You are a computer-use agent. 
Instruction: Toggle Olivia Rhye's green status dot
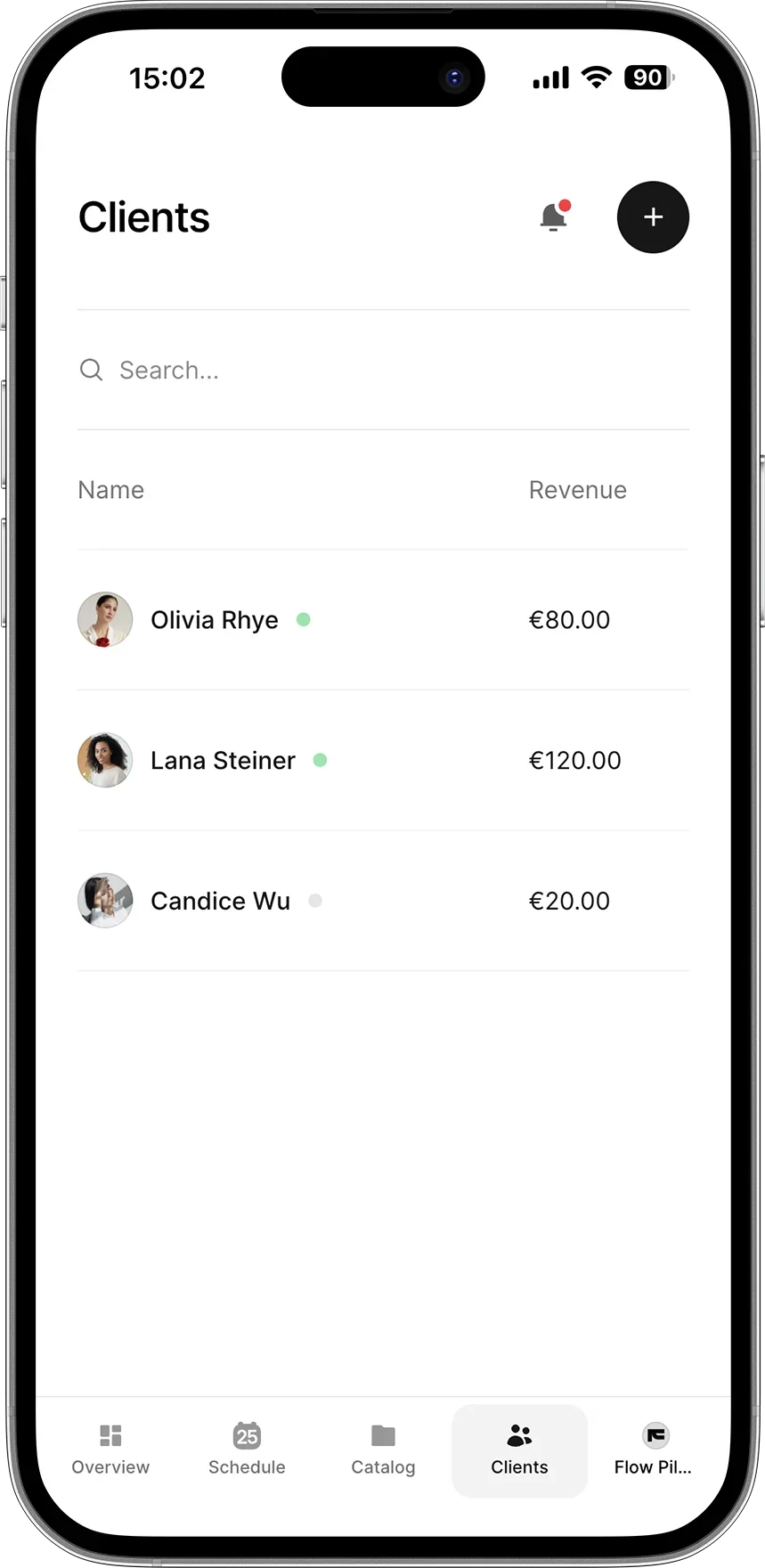click(303, 620)
